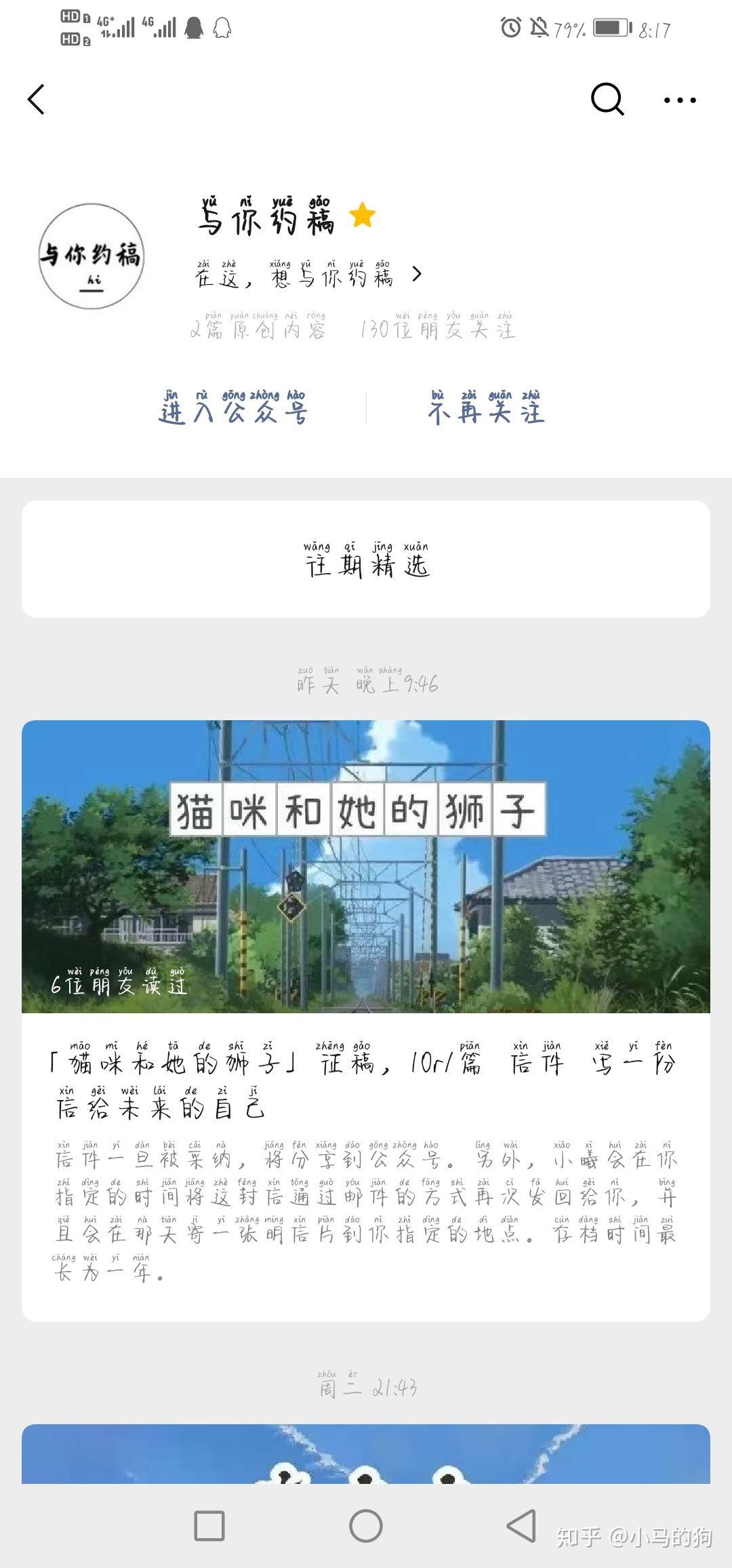Open the 与你约稿 account avatar

pos(91,257)
